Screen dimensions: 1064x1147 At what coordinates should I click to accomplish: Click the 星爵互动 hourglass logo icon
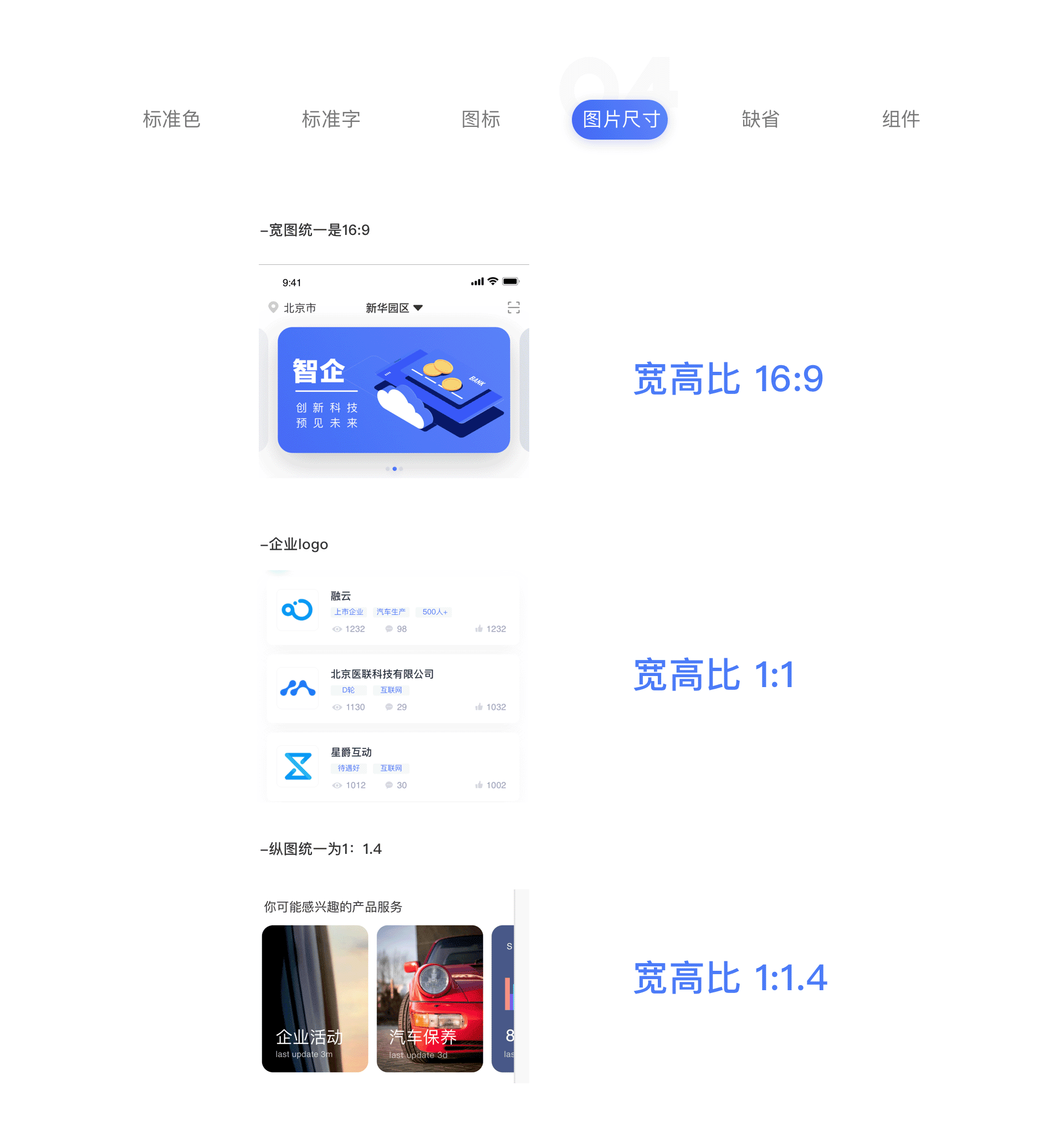point(297,767)
